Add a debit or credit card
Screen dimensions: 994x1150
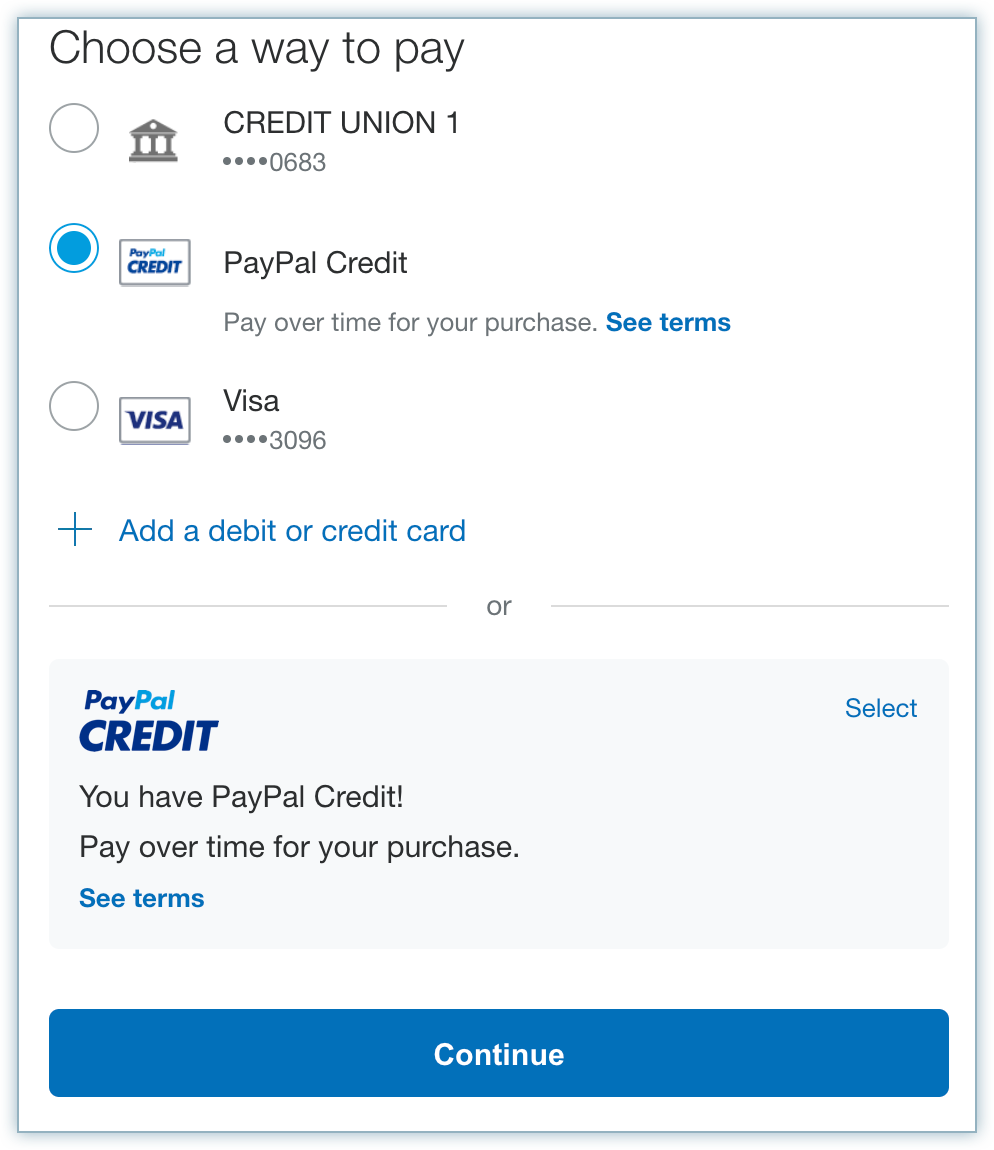click(x=291, y=531)
